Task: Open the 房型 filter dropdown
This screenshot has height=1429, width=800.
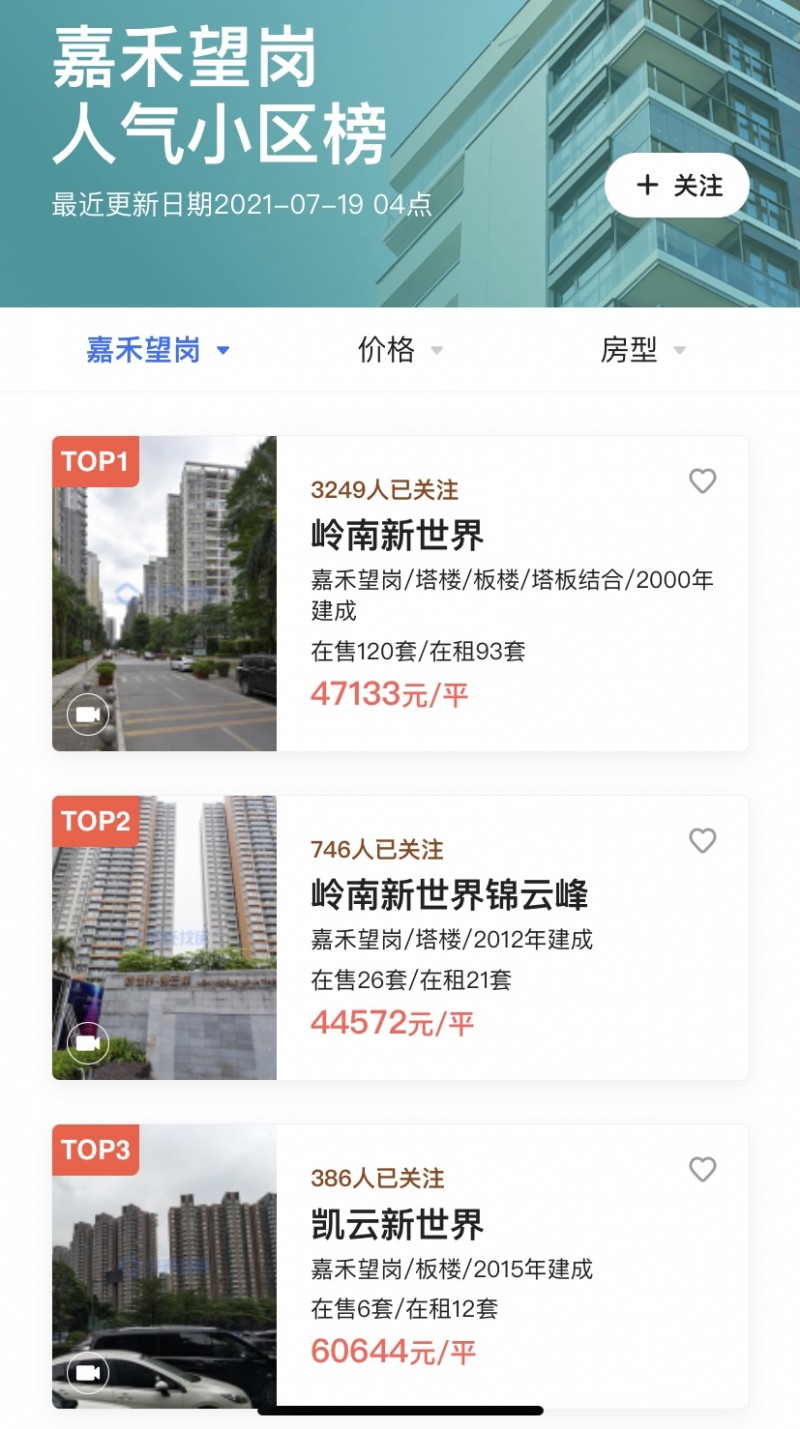Action: click(642, 350)
